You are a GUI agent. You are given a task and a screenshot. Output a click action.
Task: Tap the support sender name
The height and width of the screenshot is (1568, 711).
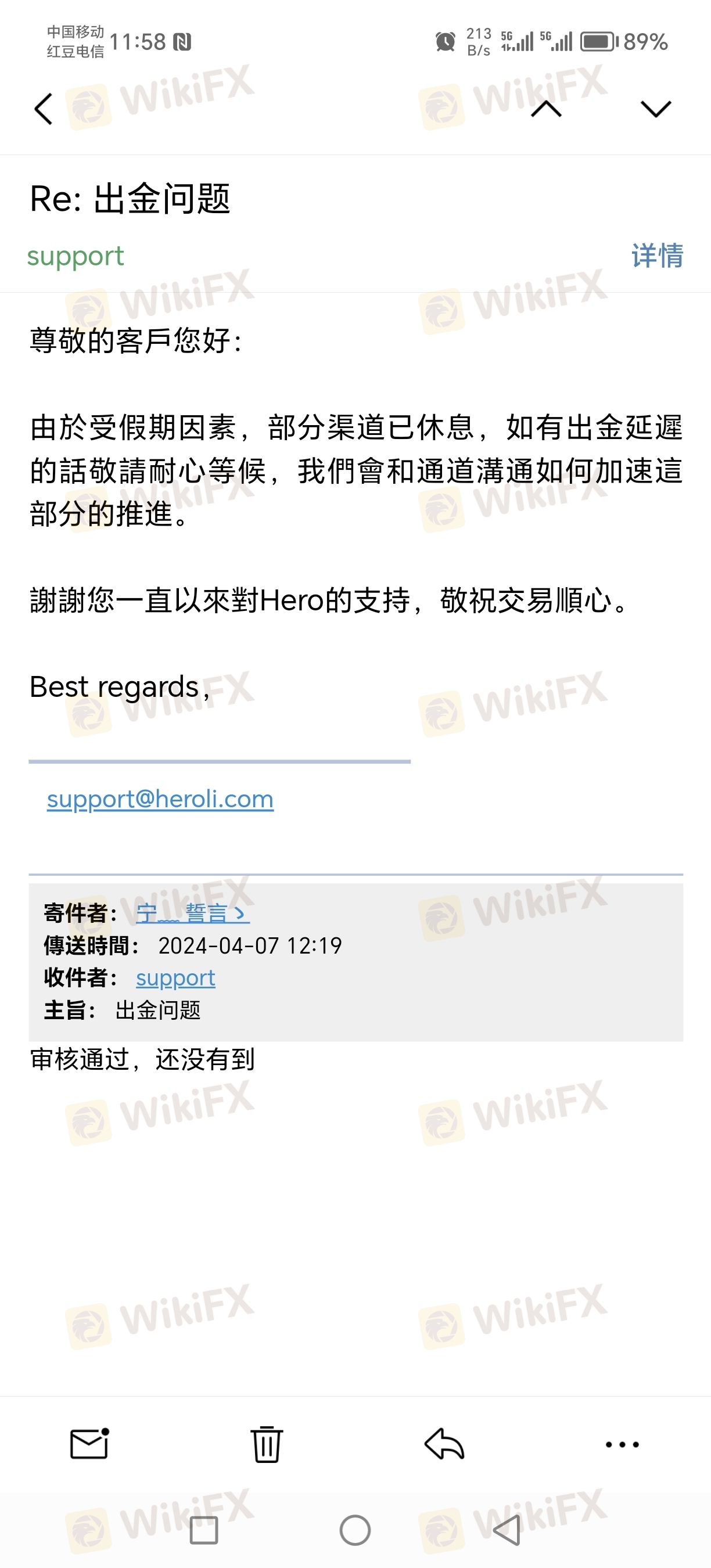pos(76,256)
